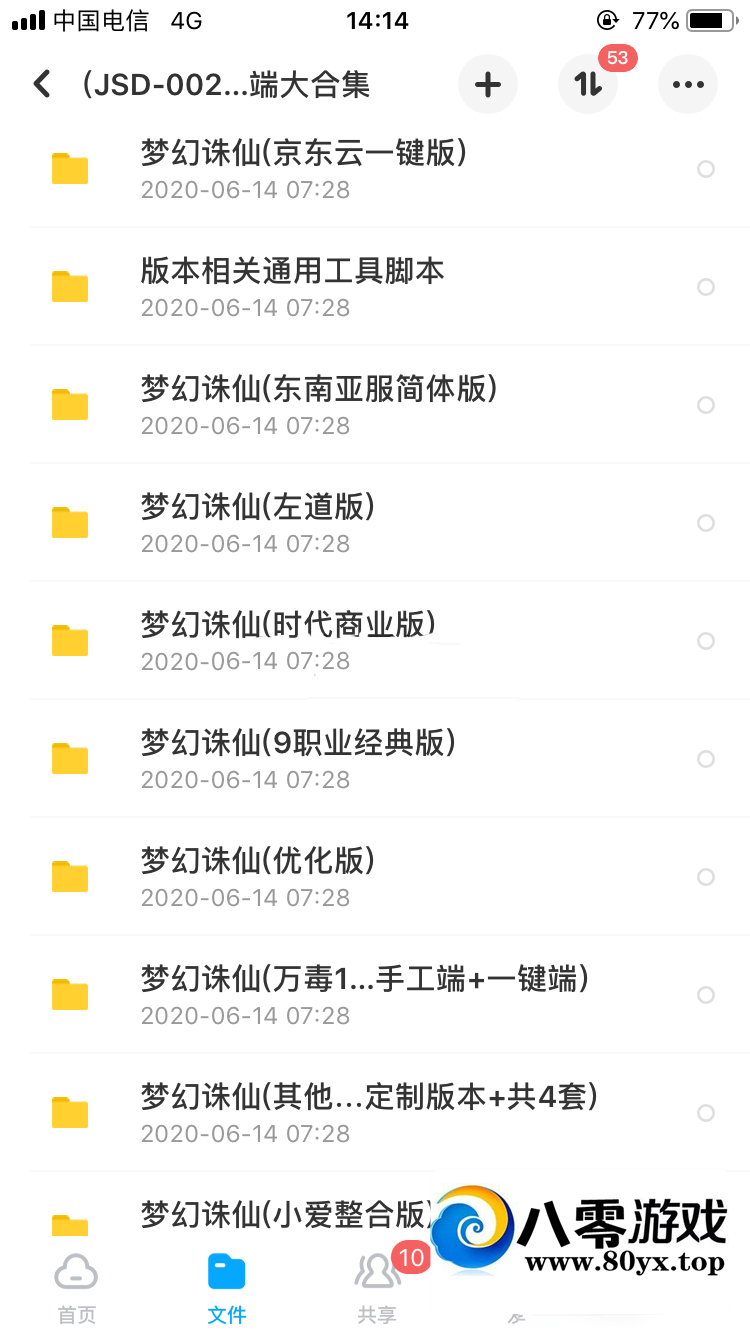Select the circle checkbox for 梦幻诛仙(京东云一键版)
The image size is (750, 1334).
pyautogui.click(x=706, y=169)
